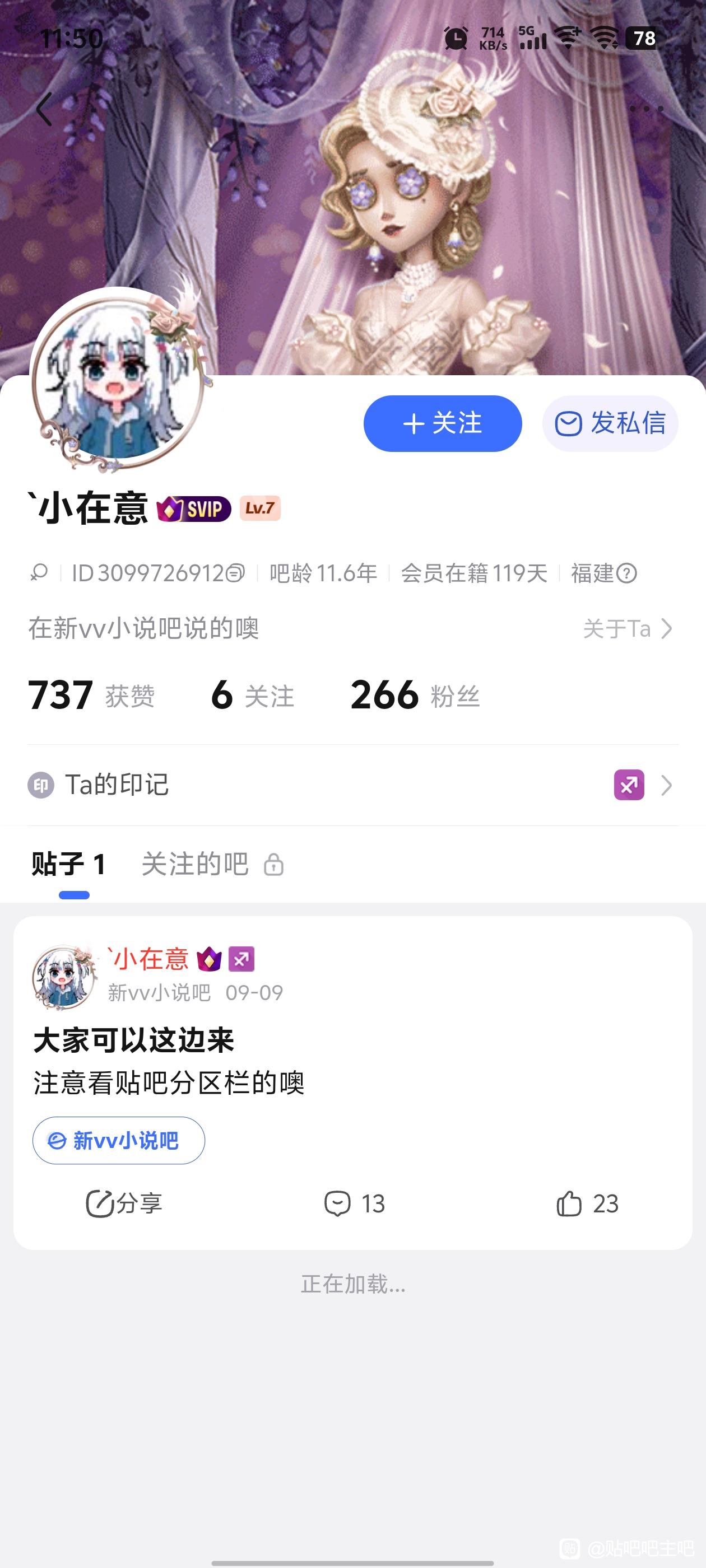Open the 新vv小说吧 forum chip
Screen dimensions: 706x1568
tap(119, 1141)
